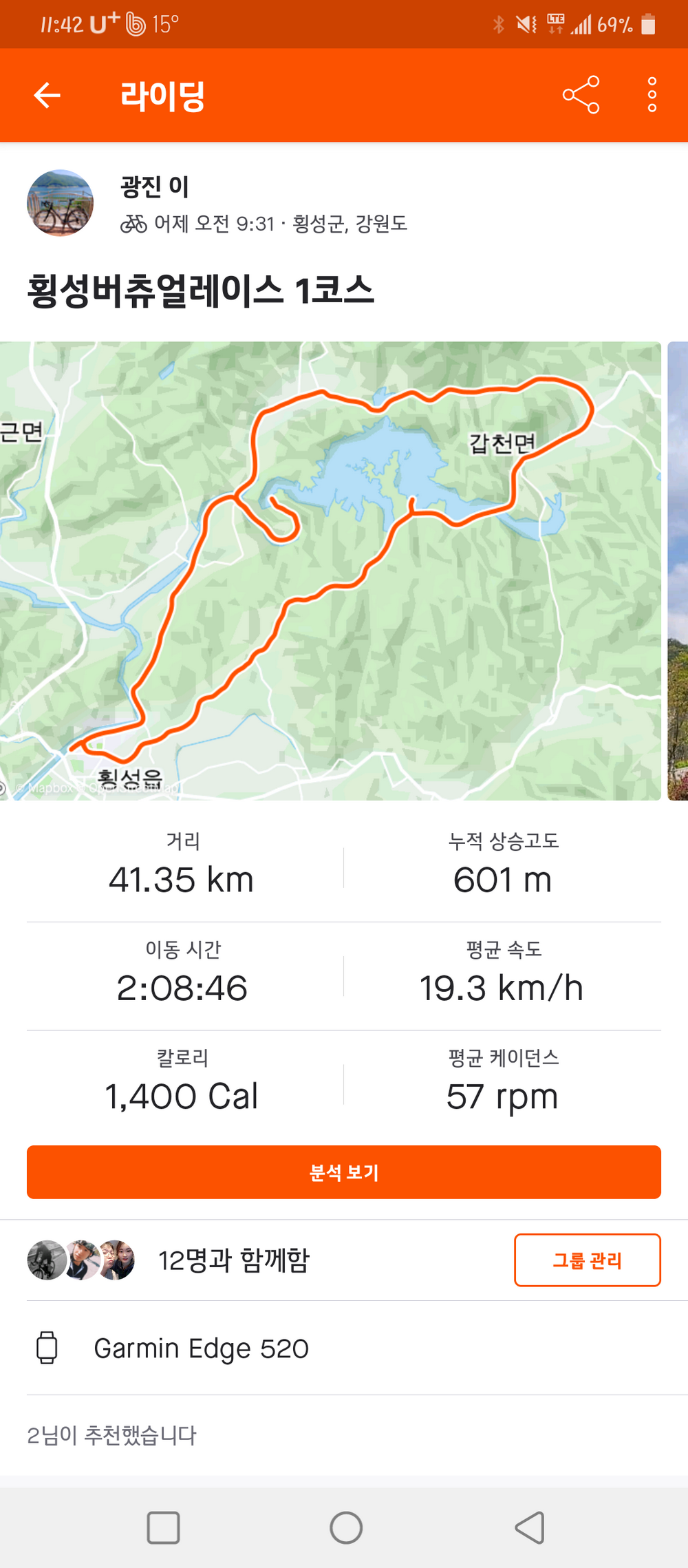Share this riding activity
This screenshot has width=688, height=1568.
pos(581,95)
